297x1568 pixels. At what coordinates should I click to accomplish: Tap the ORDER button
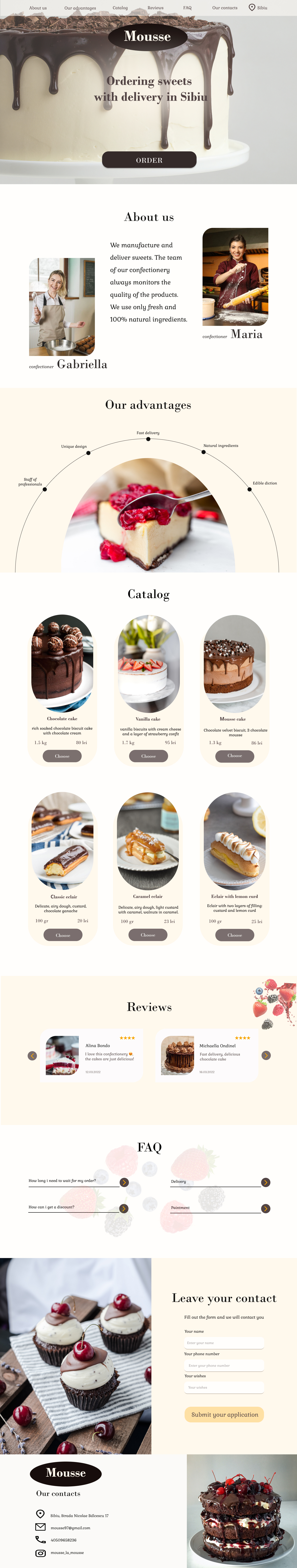click(149, 160)
